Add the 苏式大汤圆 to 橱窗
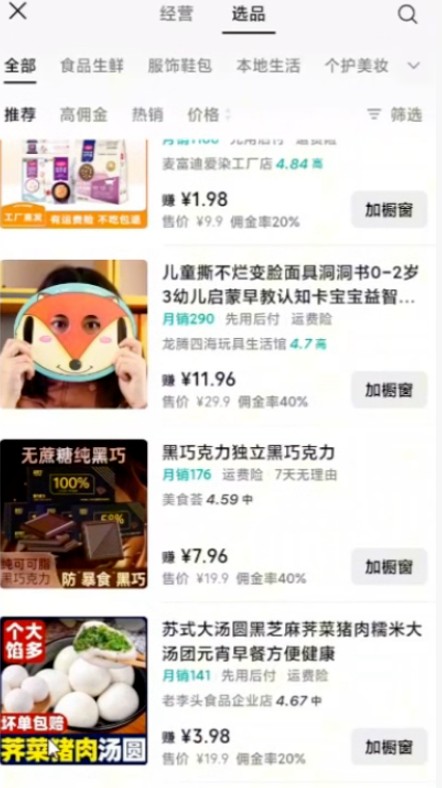Viewport: 442px width, 788px height. tap(389, 746)
